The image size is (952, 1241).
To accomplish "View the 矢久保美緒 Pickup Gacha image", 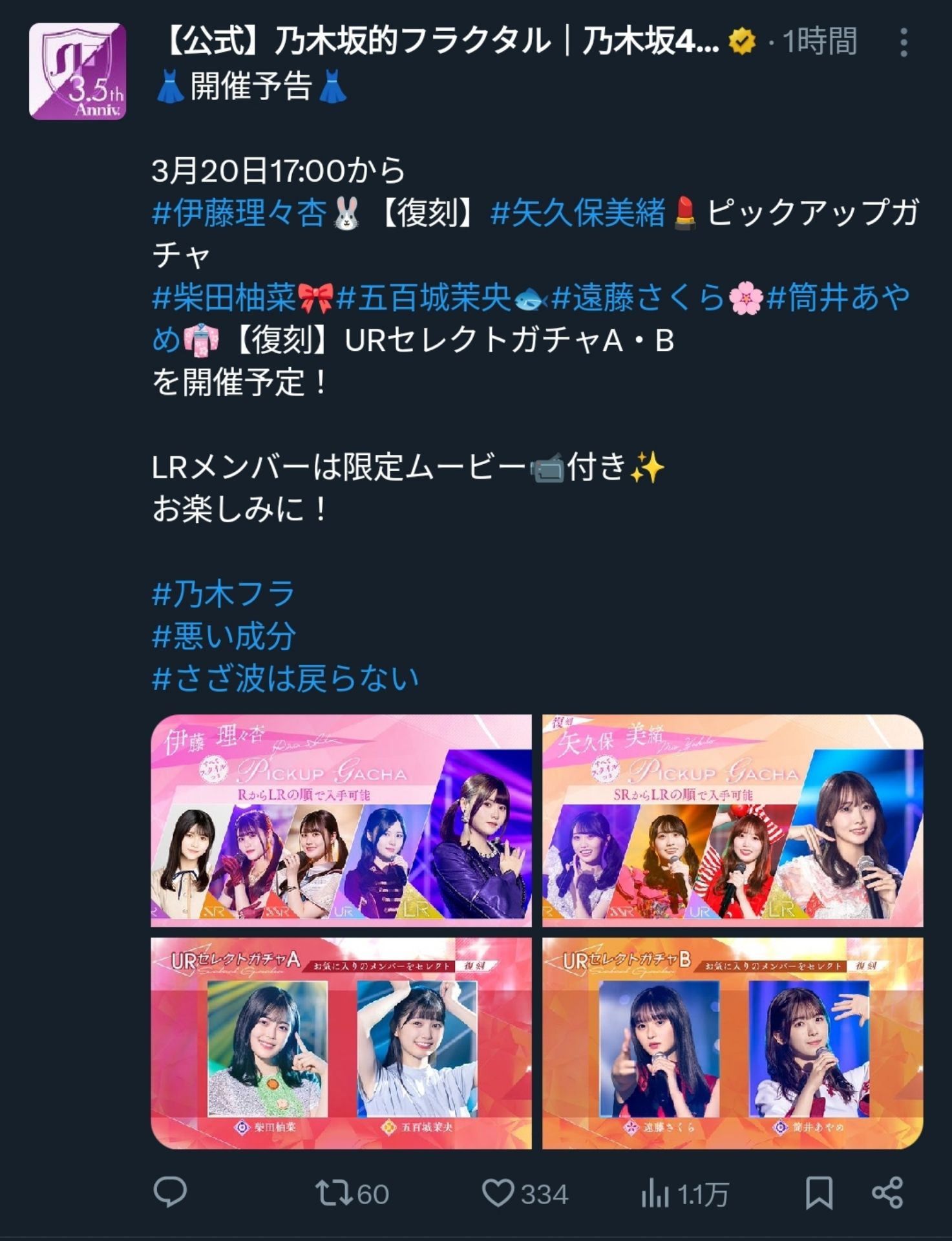I will pos(732,820).
